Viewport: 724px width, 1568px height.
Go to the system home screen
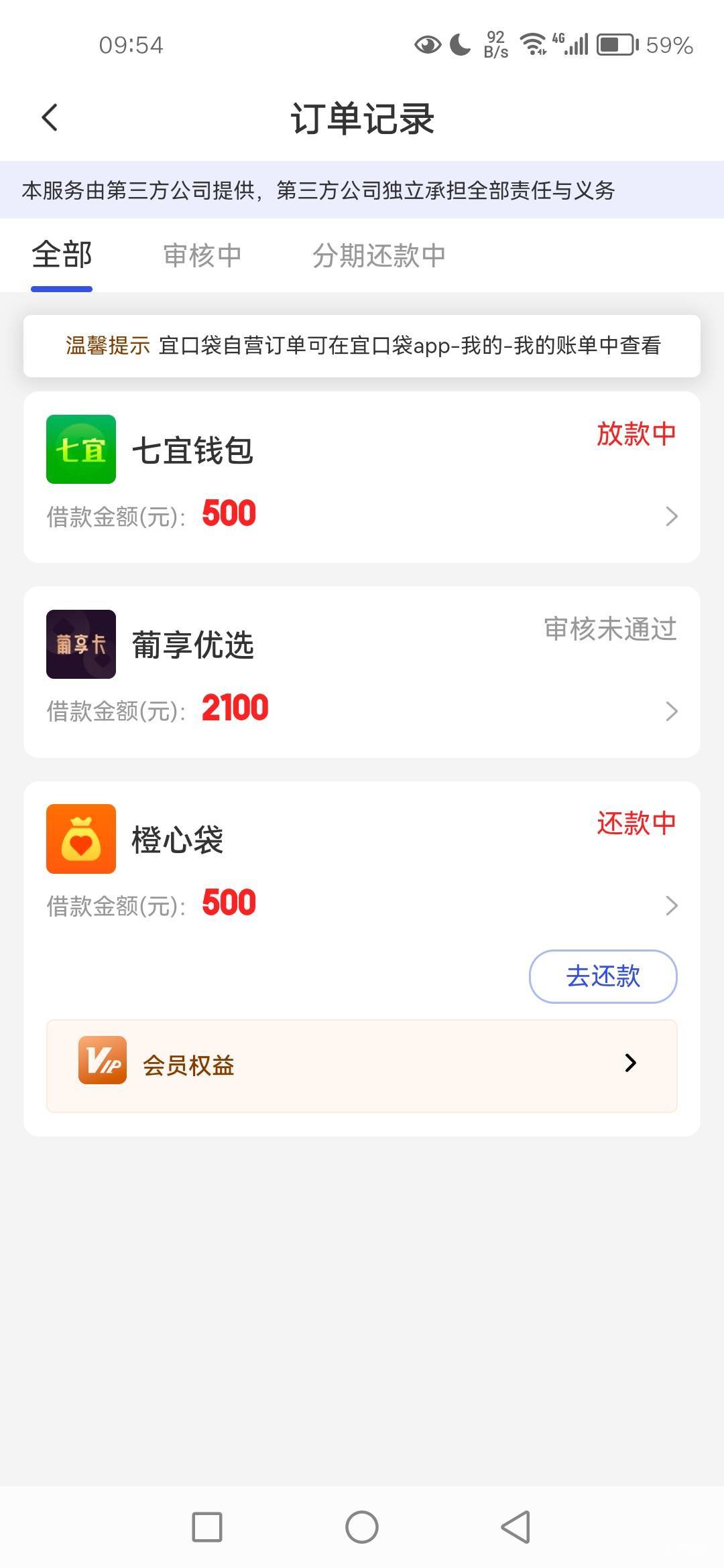tap(362, 1527)
